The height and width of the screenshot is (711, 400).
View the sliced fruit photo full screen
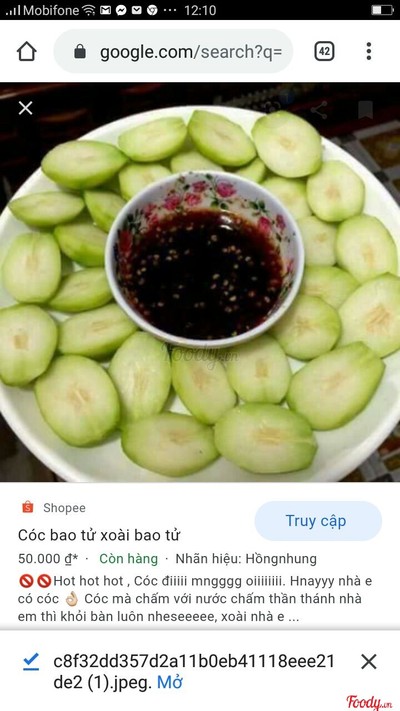pyautogui.click(x=200, y=282)
